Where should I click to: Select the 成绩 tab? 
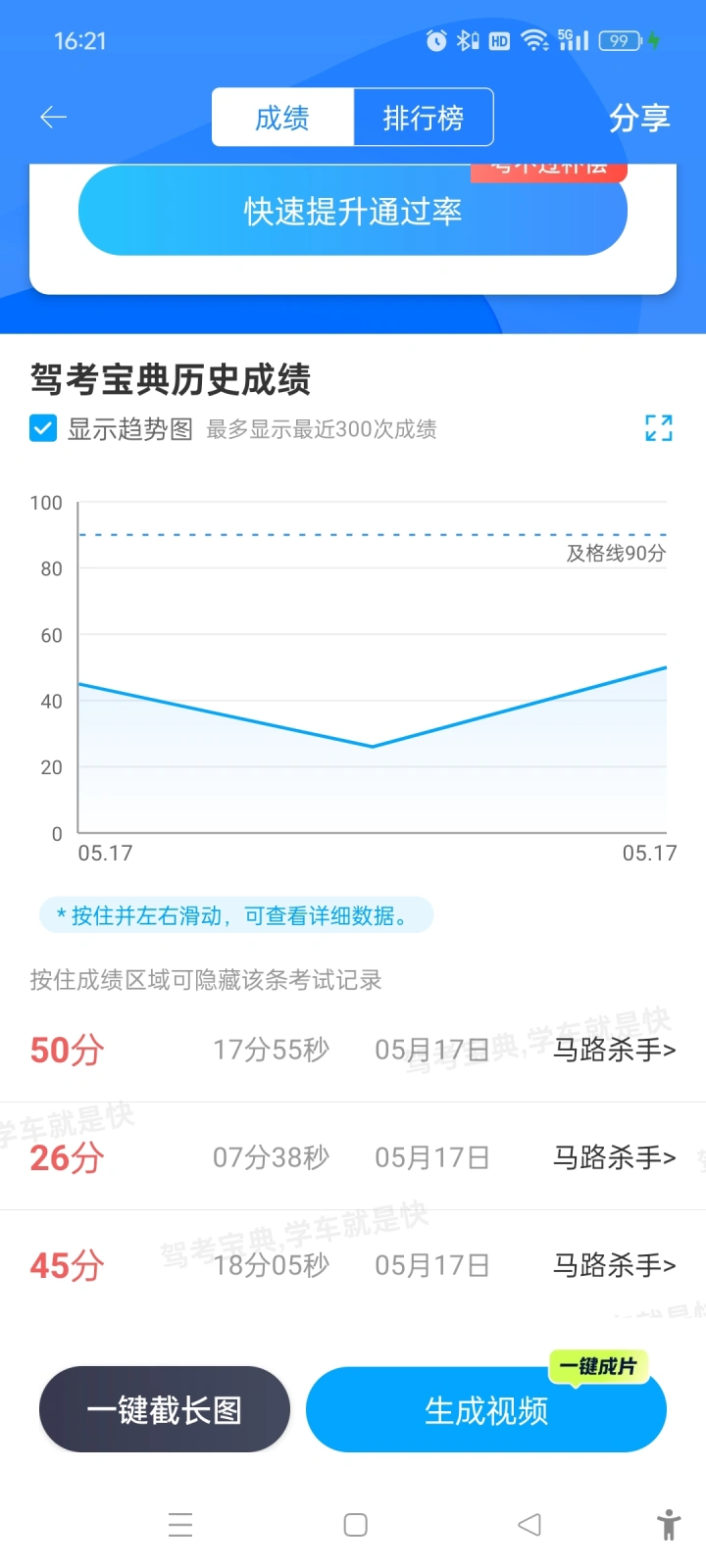coord(282,118)
